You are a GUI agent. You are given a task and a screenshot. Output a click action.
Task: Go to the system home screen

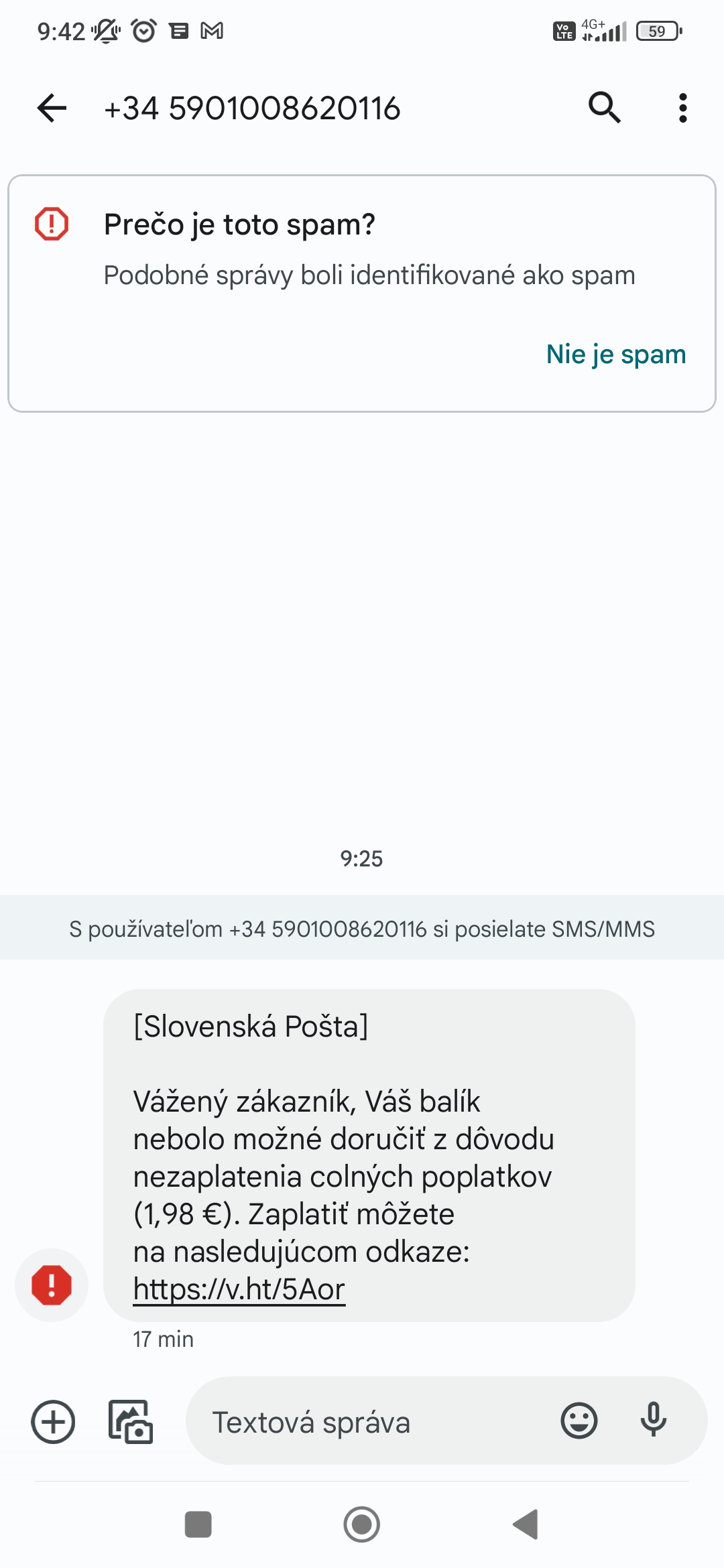362,1524
